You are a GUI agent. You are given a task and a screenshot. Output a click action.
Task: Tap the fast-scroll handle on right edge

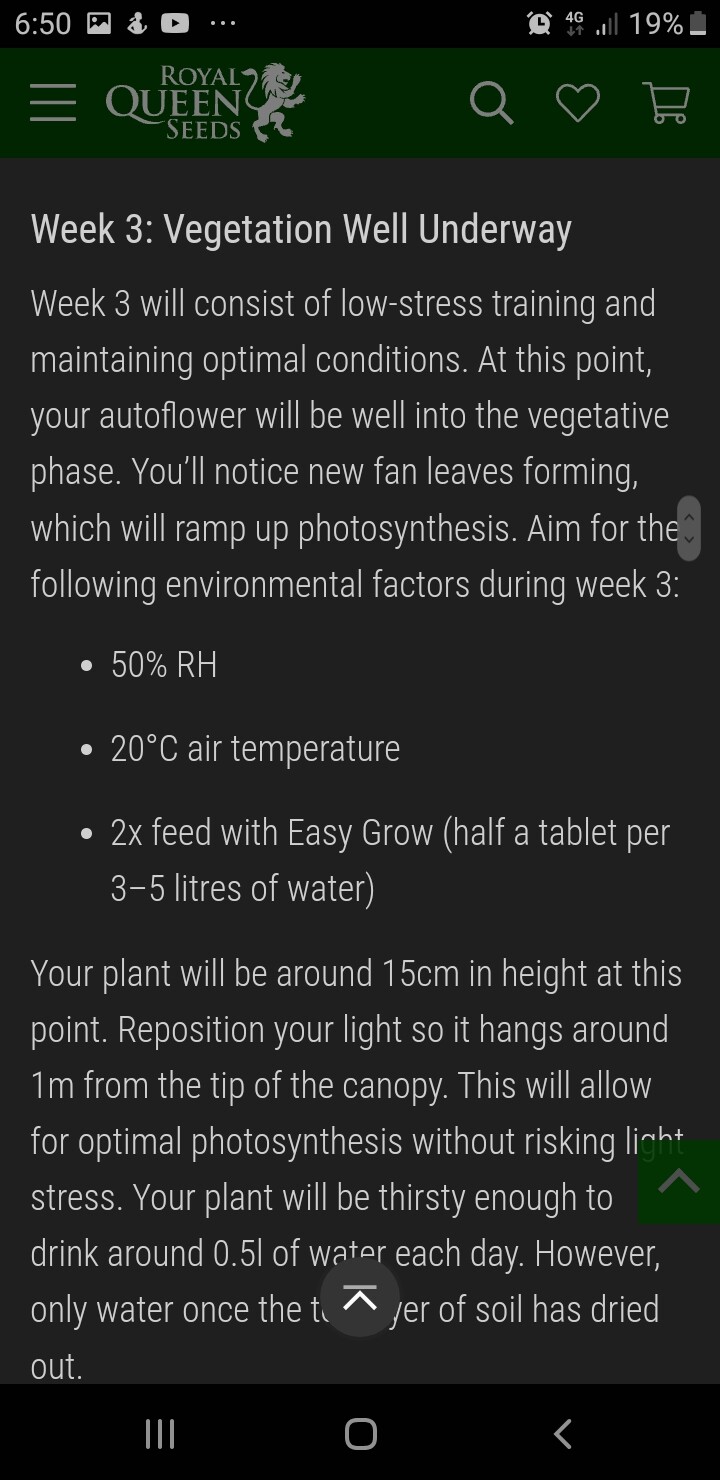point(689,527)
